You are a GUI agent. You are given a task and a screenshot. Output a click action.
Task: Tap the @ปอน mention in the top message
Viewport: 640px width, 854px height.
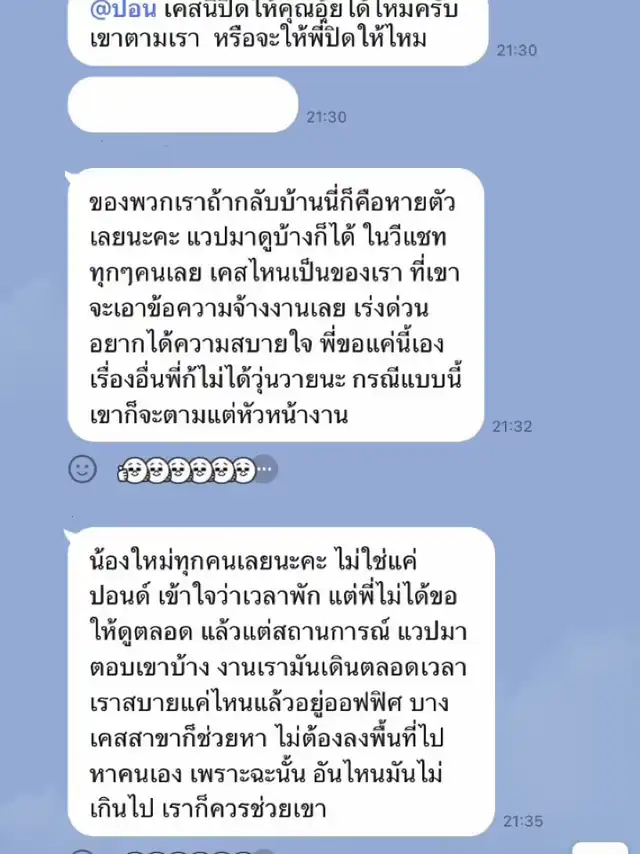(x=117, y=11)
